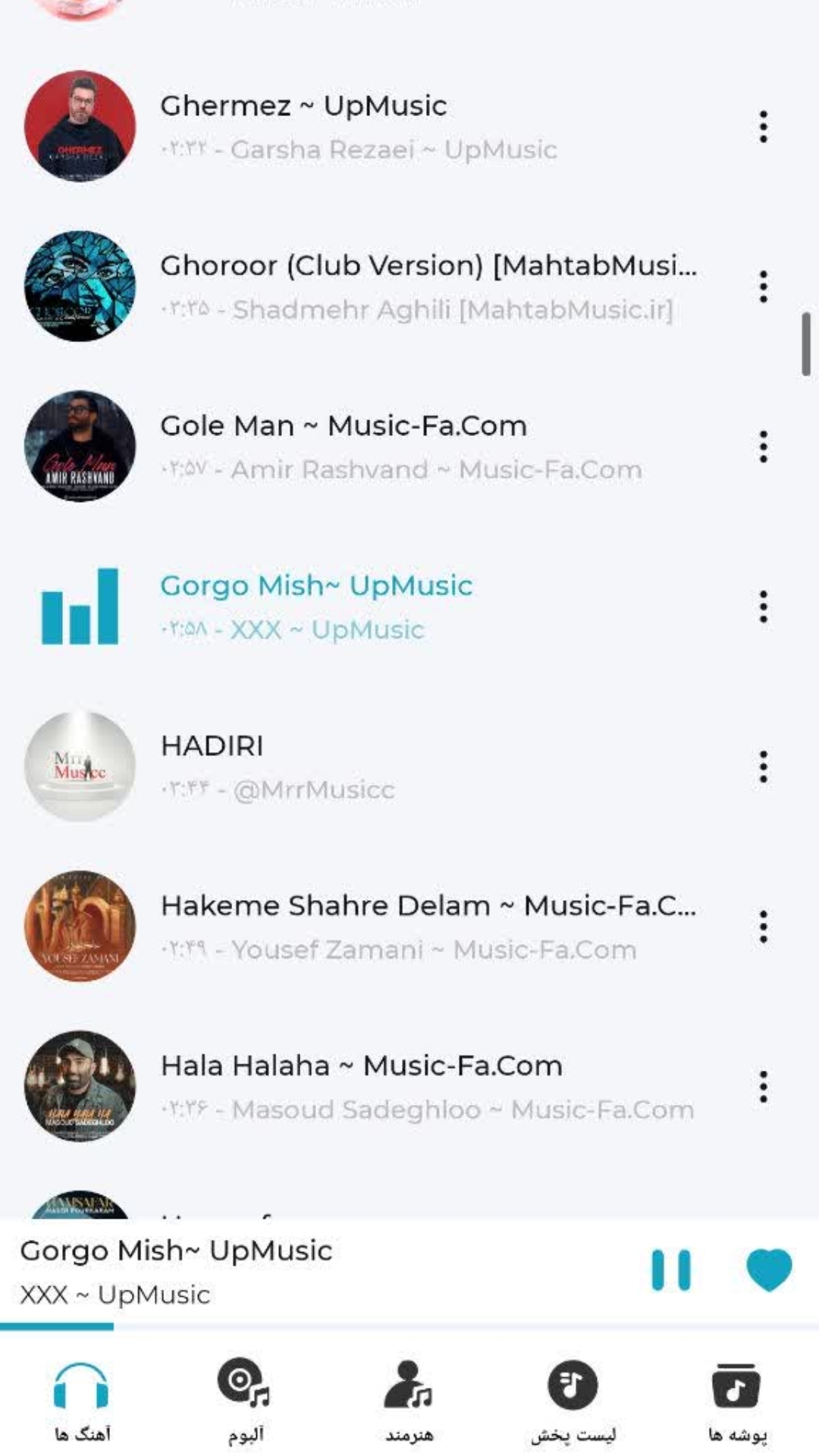This screenshot has height=1456, width=819.
Task: Open more options for Hakeme Shahre Delam
Action: (x=763, y=927)
